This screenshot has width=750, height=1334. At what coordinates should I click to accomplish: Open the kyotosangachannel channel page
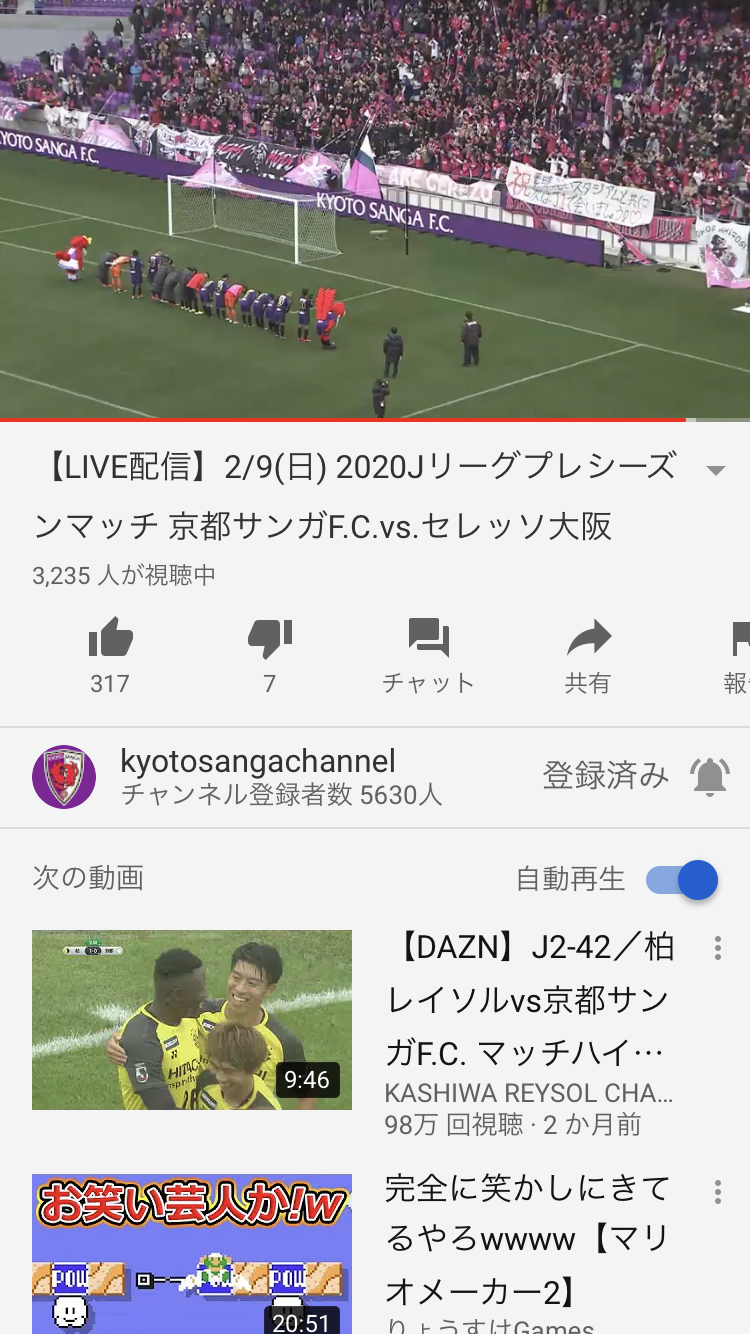(64, 777)
